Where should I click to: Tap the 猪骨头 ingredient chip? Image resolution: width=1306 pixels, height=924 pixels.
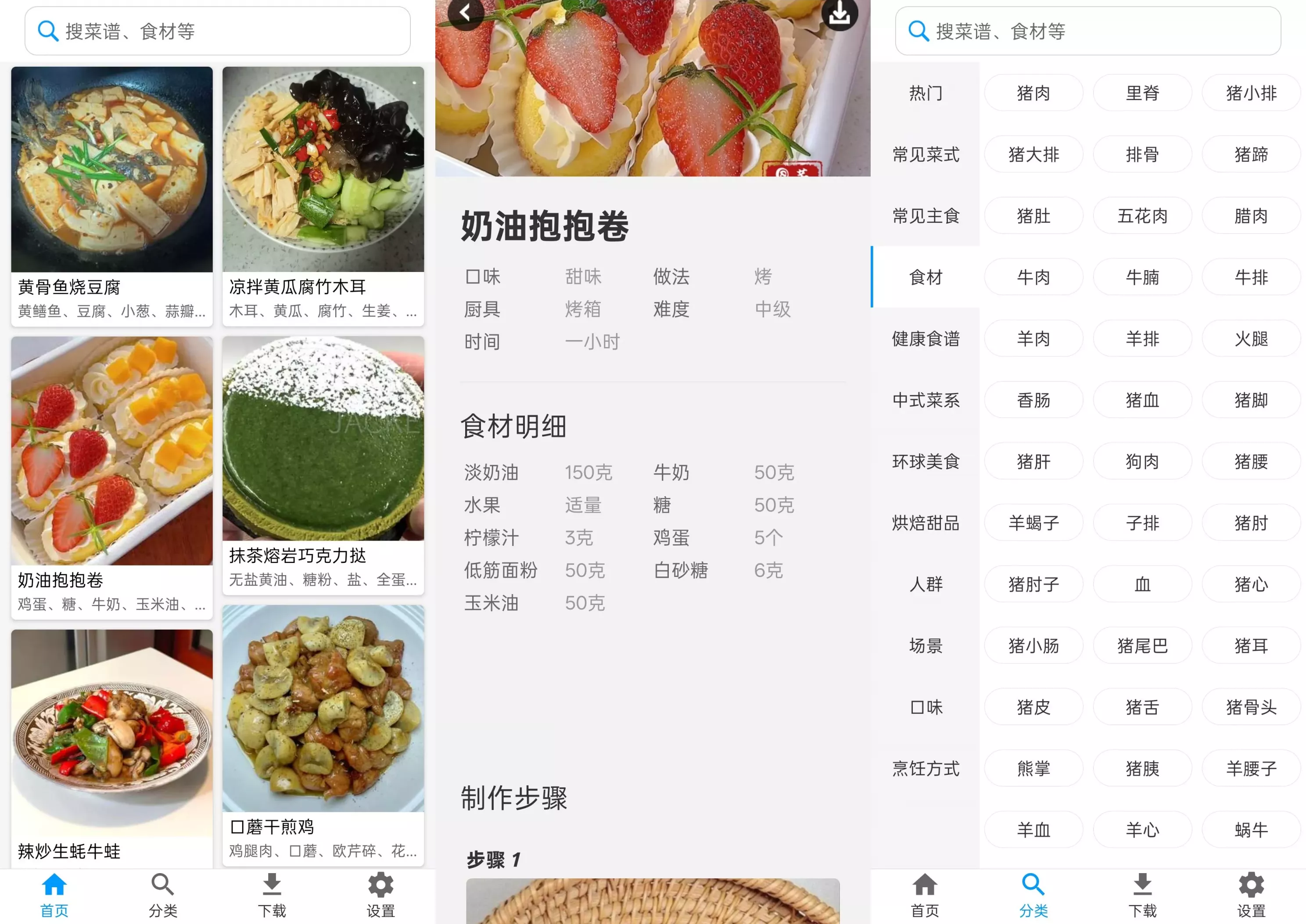pos(1250,707)
